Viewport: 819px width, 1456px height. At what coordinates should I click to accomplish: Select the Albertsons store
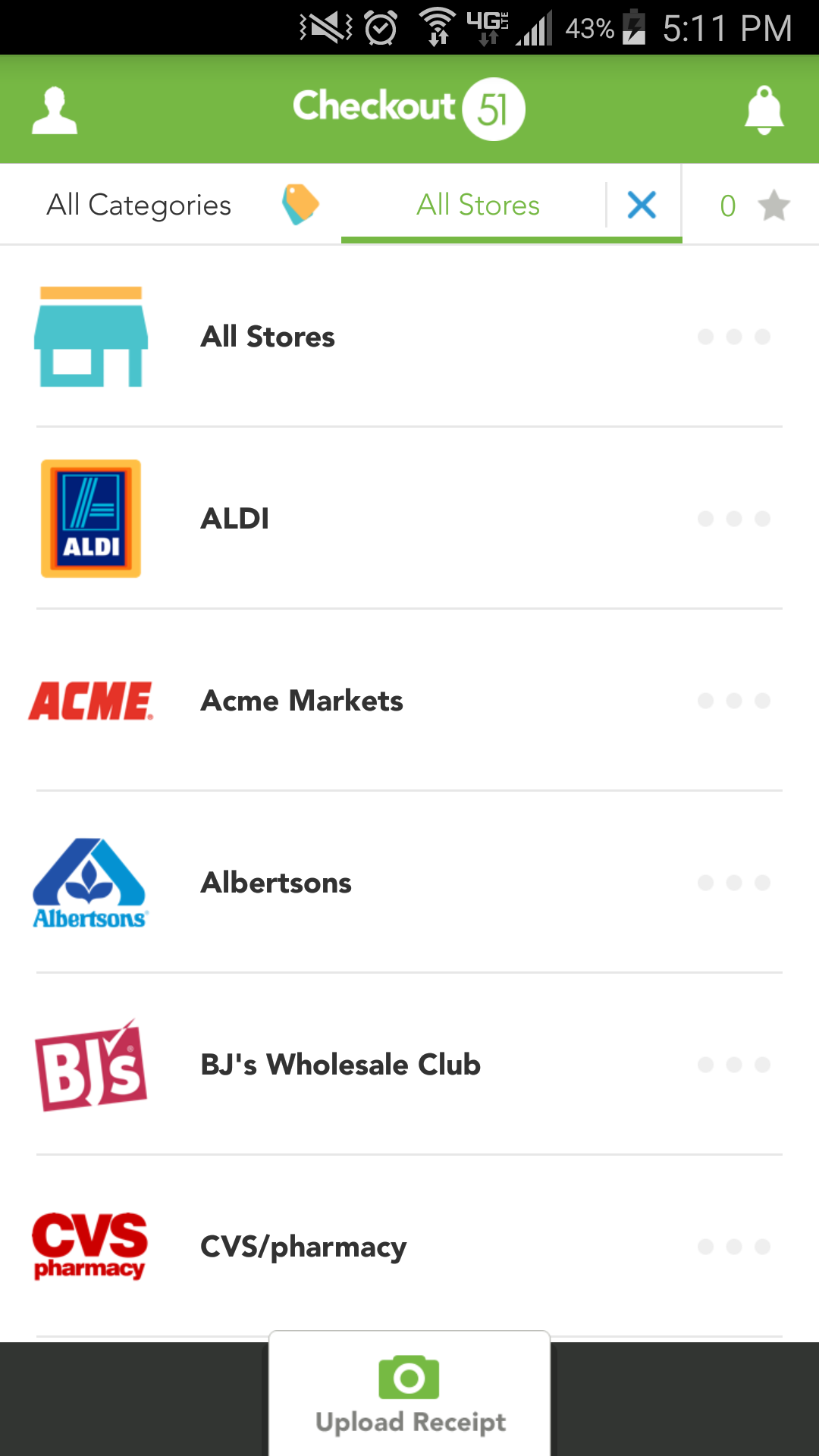point(409,883)
